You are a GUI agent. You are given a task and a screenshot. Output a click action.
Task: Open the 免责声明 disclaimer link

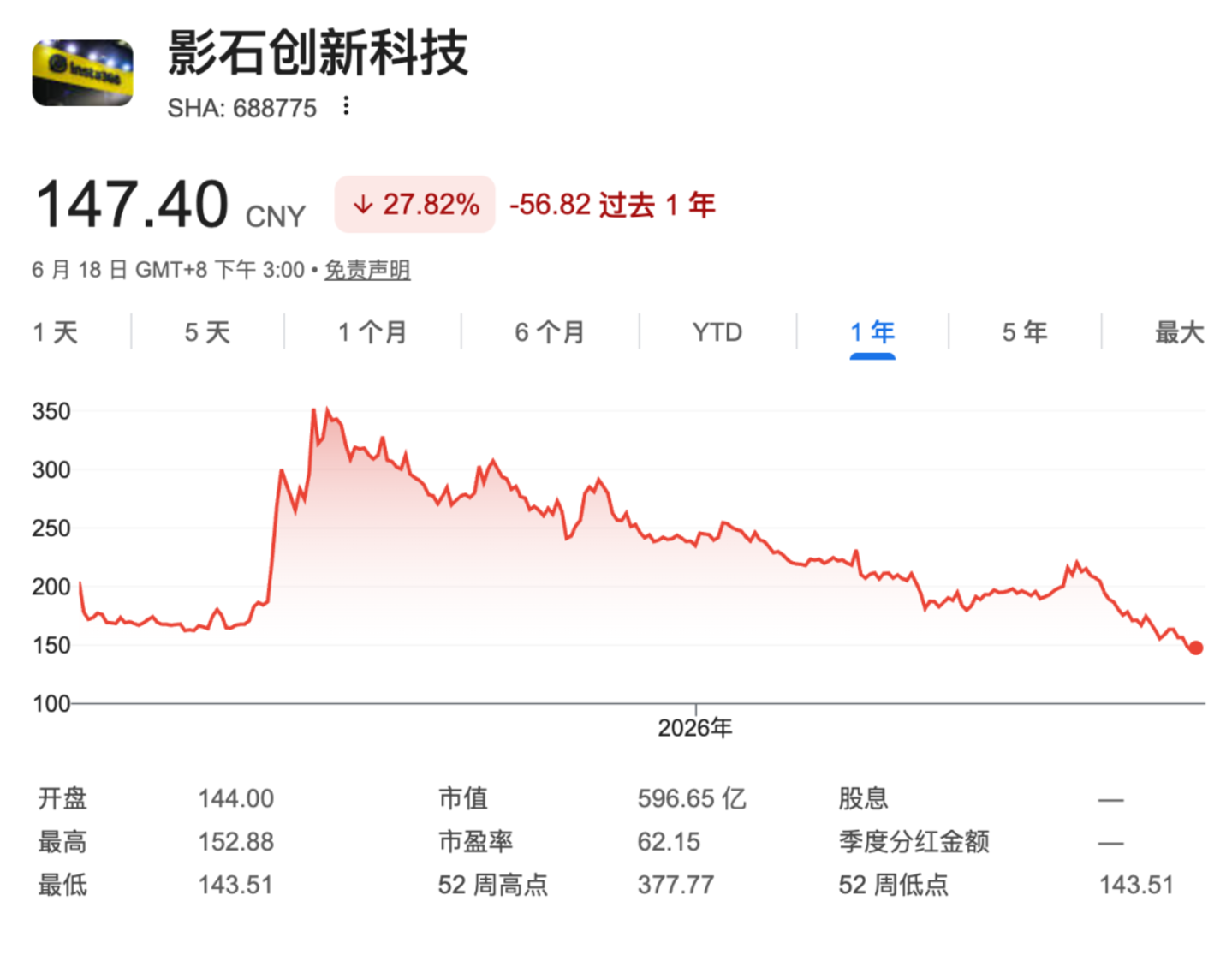(x=367, y=270)
